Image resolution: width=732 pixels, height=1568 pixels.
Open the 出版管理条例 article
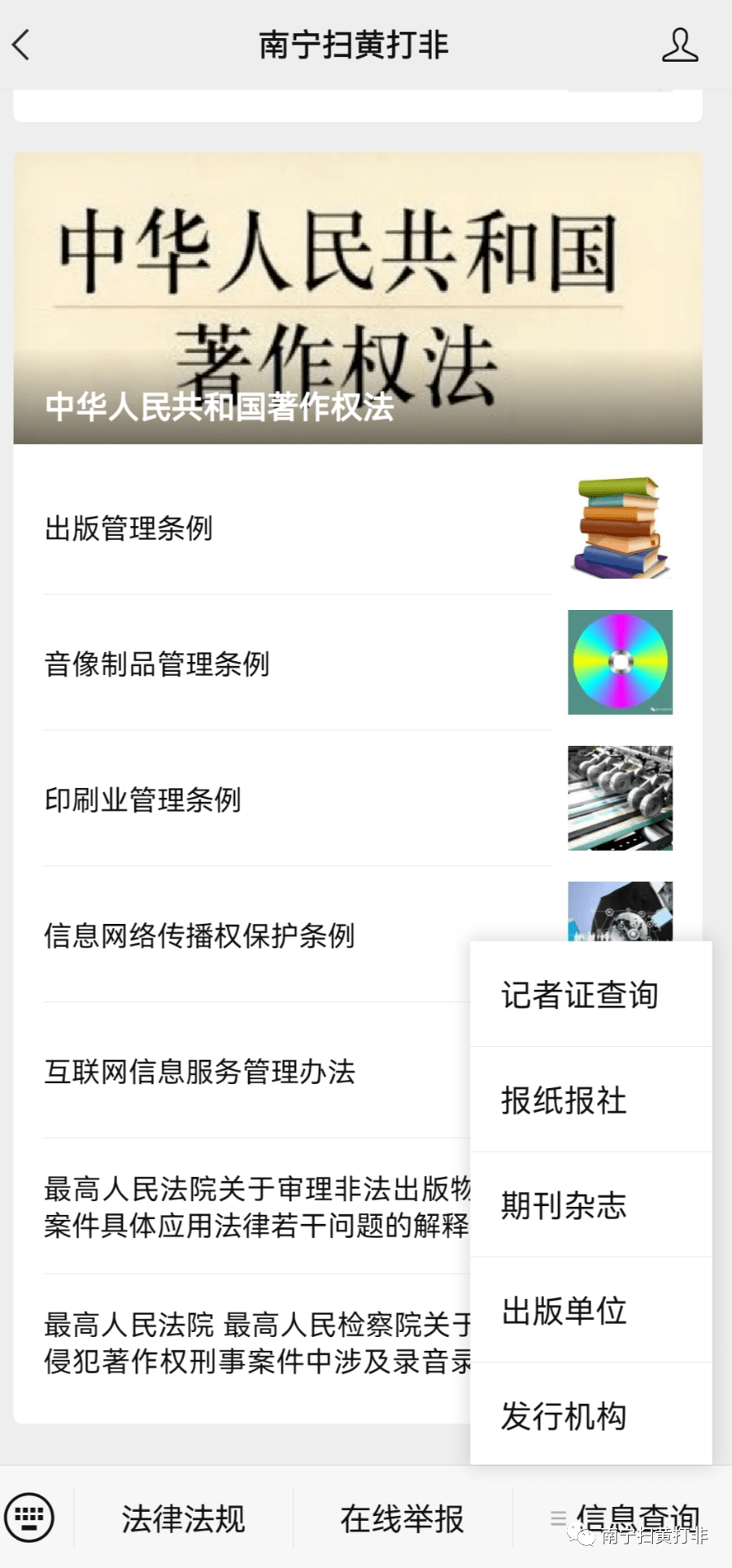pyautogui.click(x=358, y=528)
